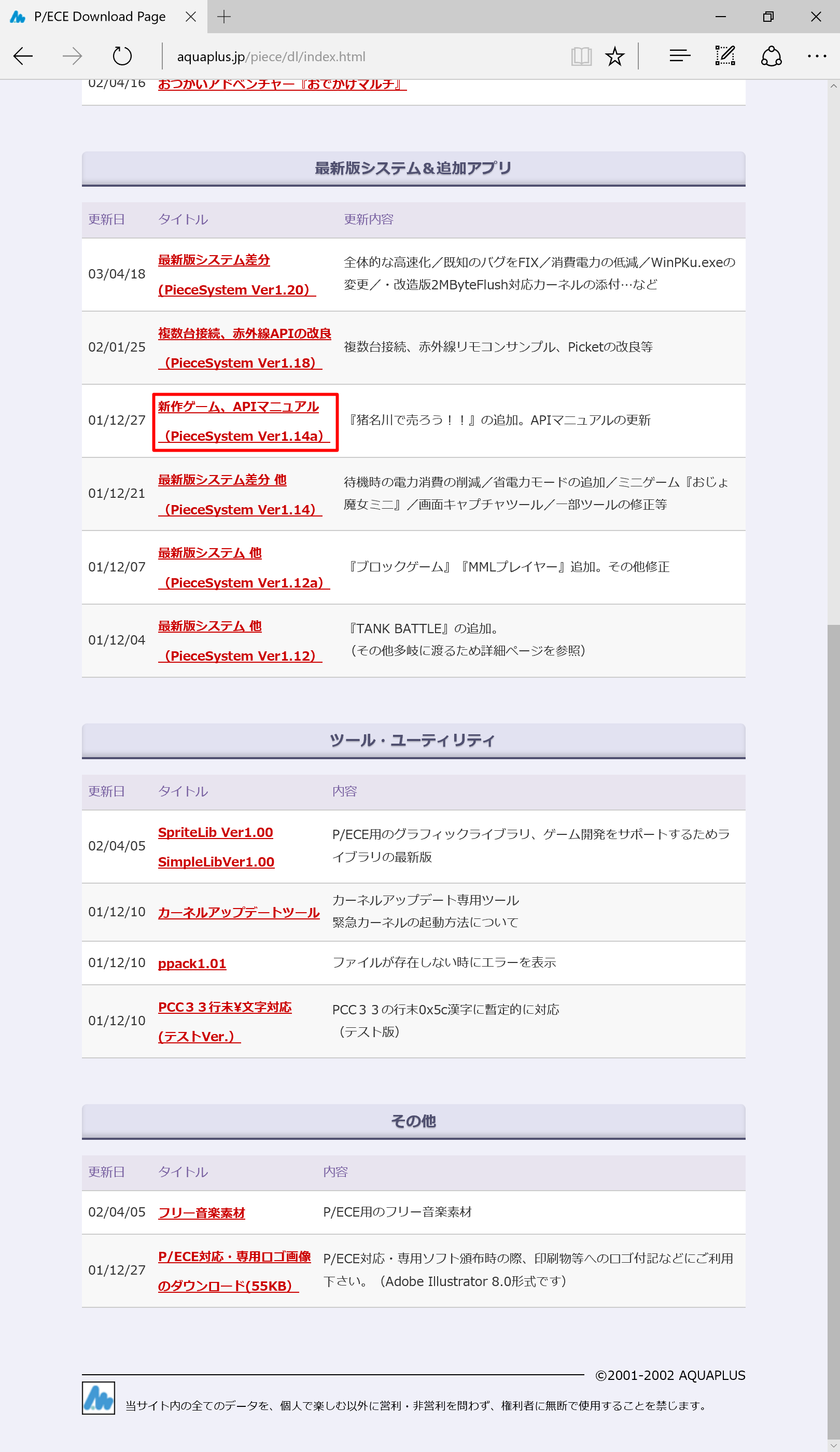Screen dimensions: 840x1452
Task: Download SimpleLibVer1.00
Action: tap(216, 861)
